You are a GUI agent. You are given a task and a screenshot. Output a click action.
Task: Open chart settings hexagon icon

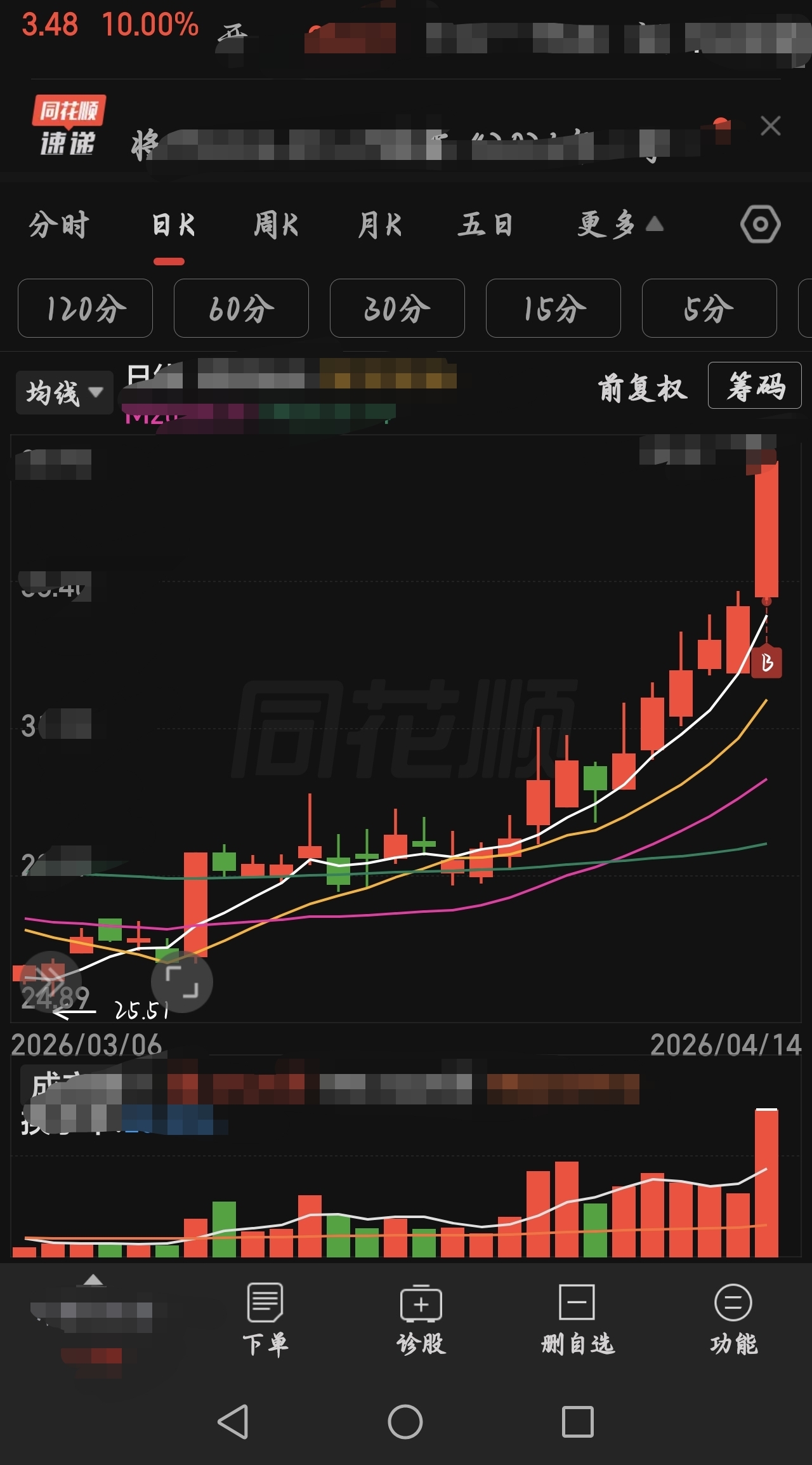[x=760, y=224]
